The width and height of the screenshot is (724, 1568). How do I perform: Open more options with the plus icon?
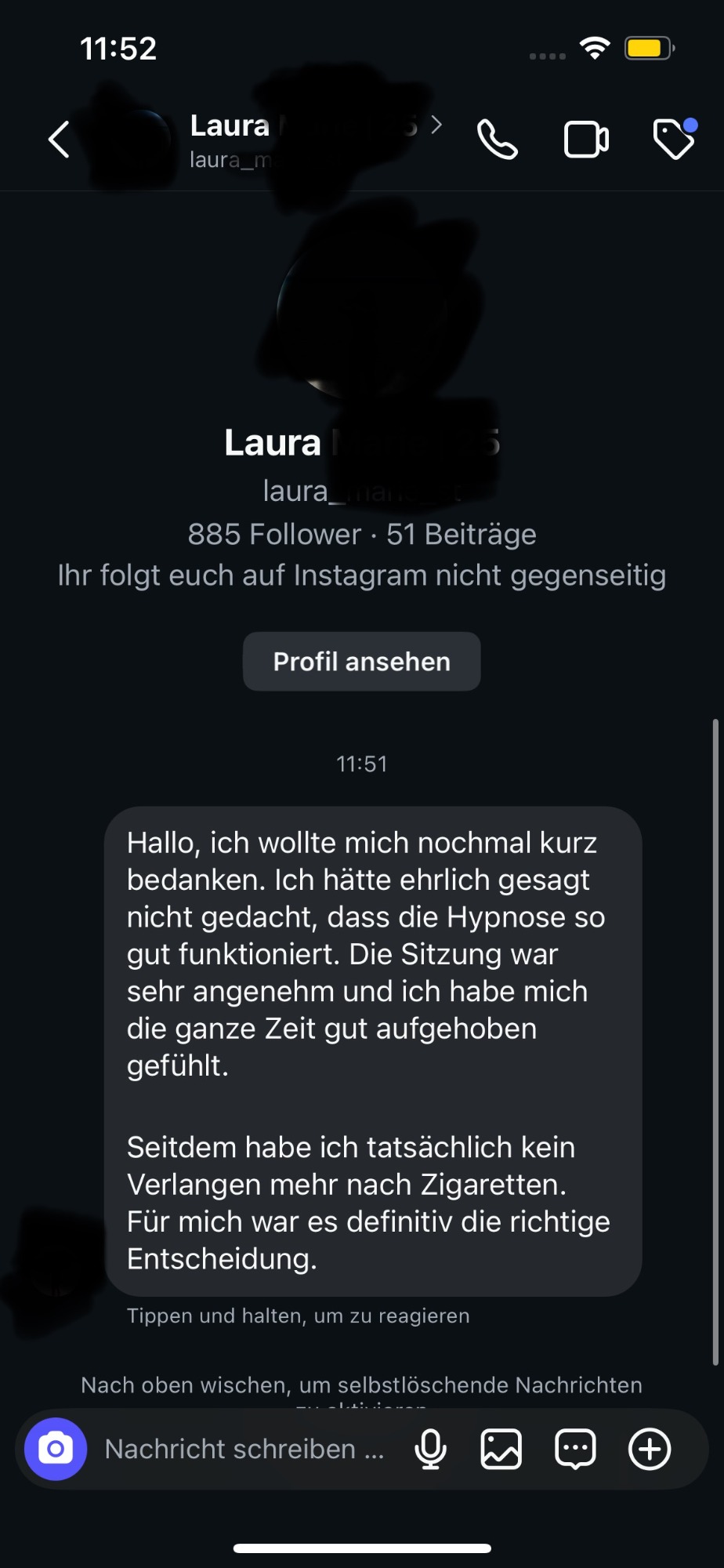[x=650, y=1449]
